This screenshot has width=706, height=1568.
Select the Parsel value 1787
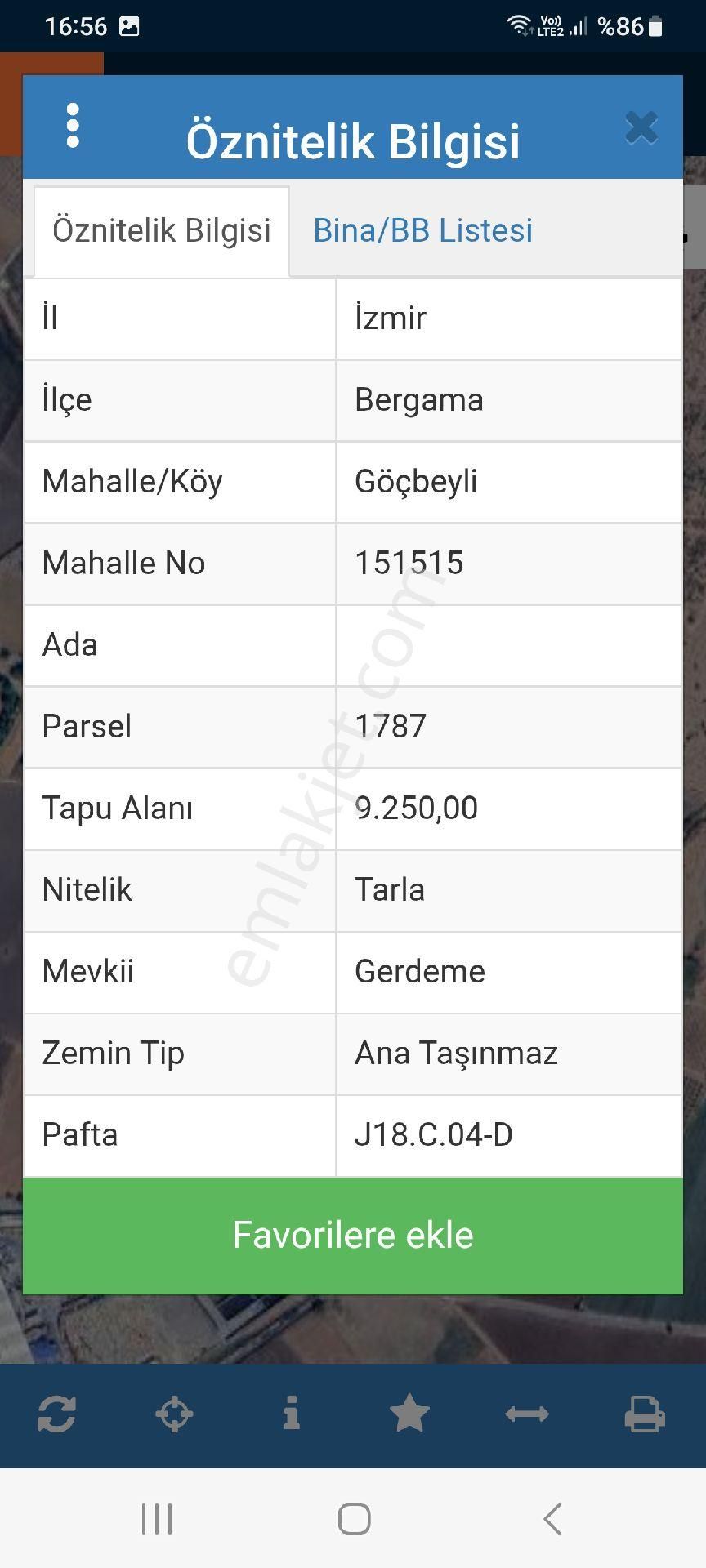[x=391, y=726]
